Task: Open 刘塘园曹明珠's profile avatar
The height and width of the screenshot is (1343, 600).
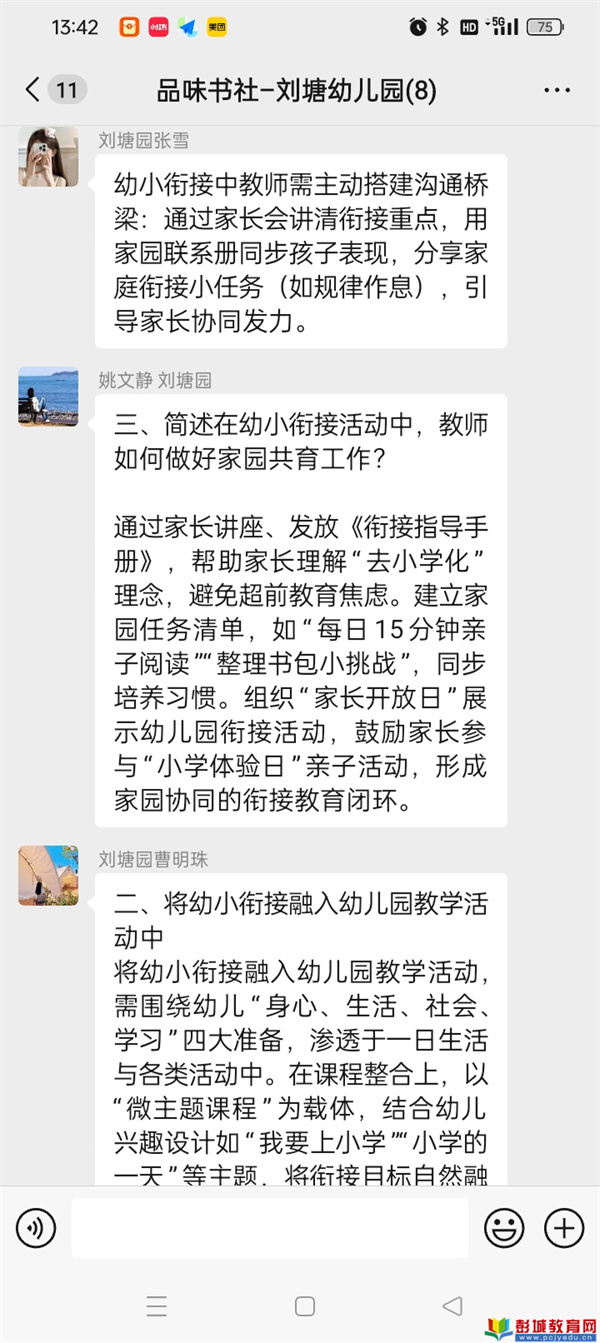Action: pos(48,875)
